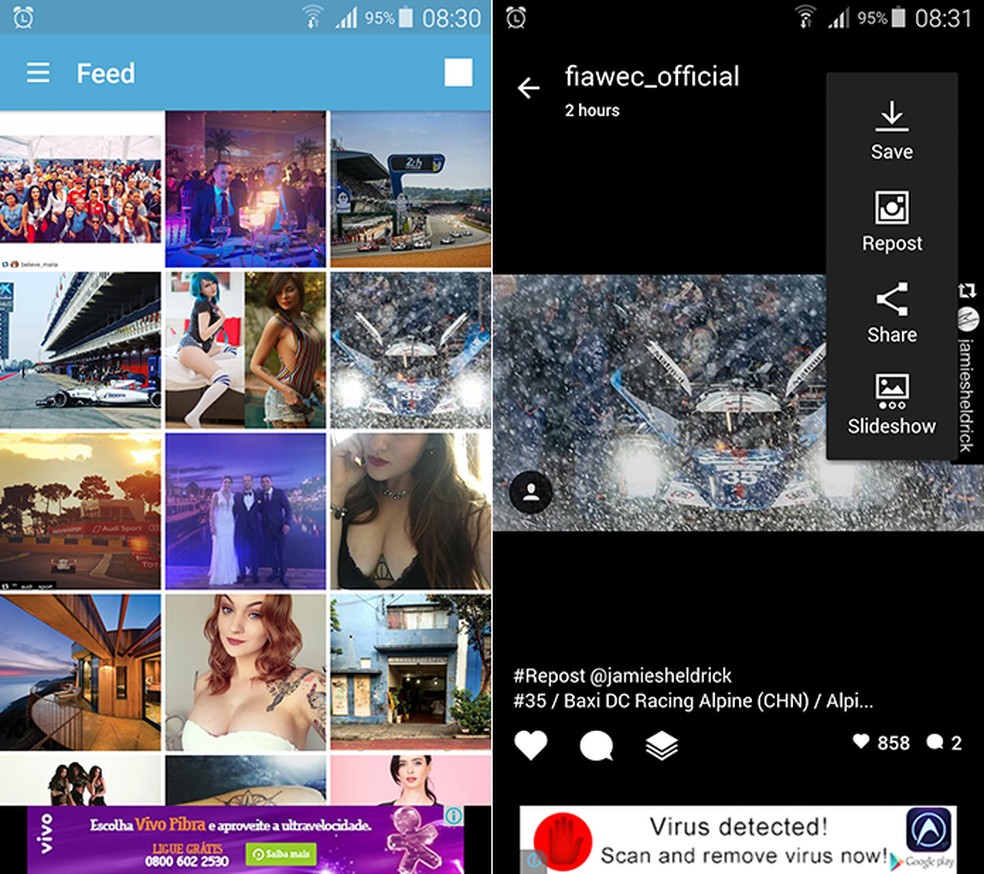Open the sunset Audi Sport racing photo
This screenshot has height=874, width=984.
click(80, 510)
